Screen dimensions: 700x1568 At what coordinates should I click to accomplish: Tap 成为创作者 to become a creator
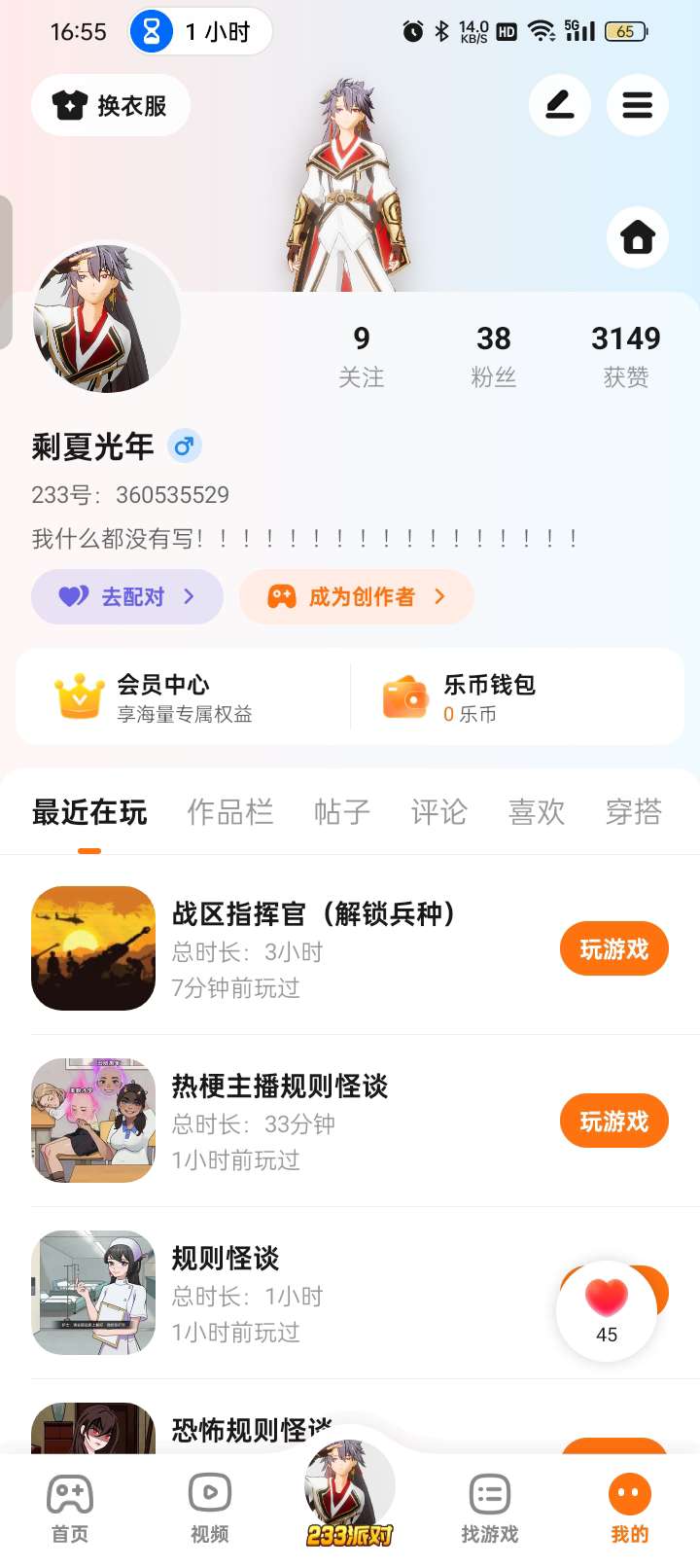[356, 596]
